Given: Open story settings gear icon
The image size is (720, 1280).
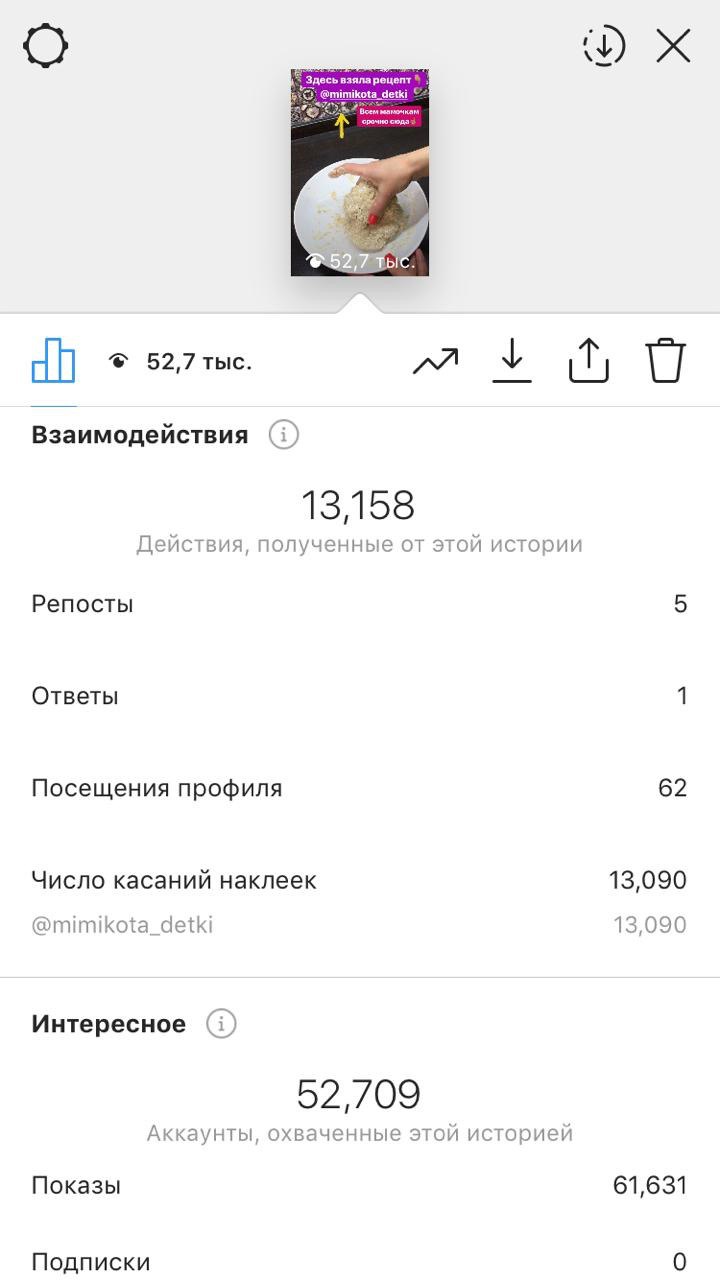Looking at the screenshot, I should tap(46, 46).
